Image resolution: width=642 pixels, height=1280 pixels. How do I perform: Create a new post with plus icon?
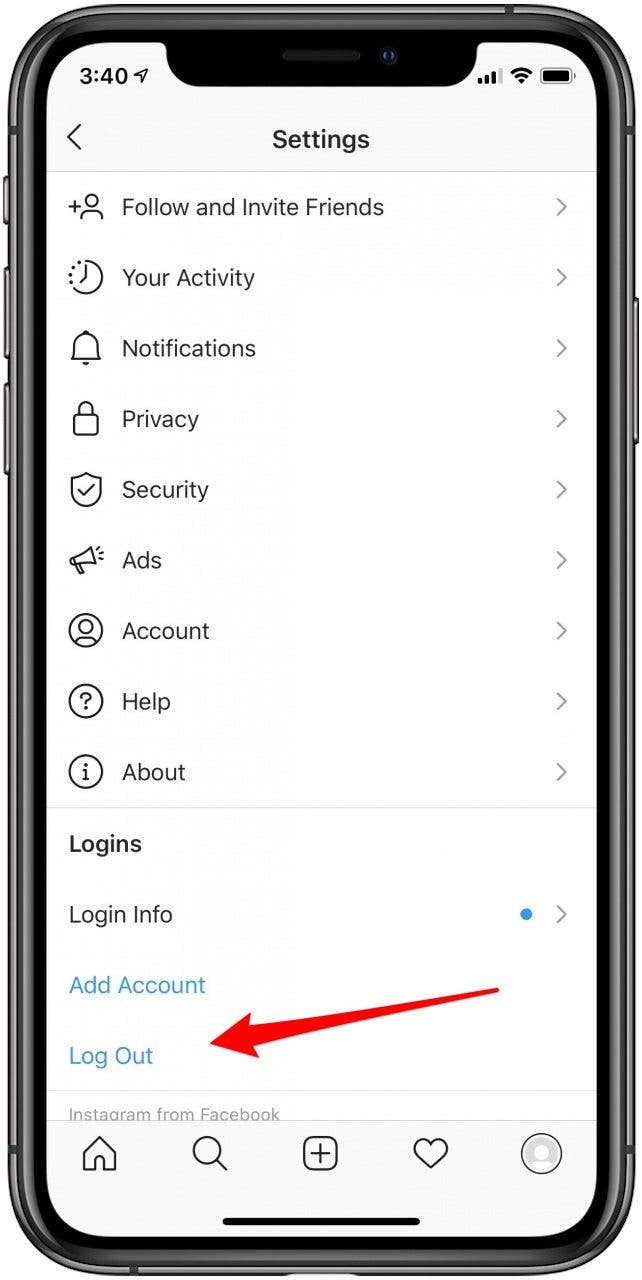point(320,1154)
